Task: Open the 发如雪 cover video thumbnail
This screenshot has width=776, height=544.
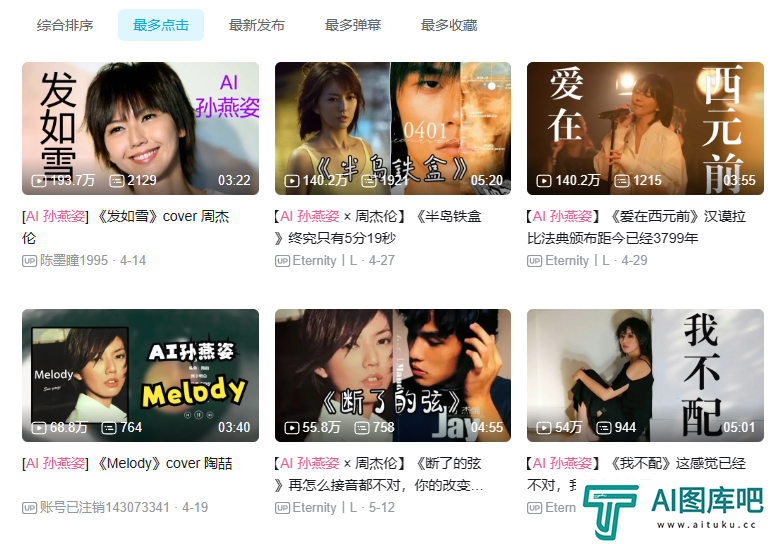Action: [140, 128]
